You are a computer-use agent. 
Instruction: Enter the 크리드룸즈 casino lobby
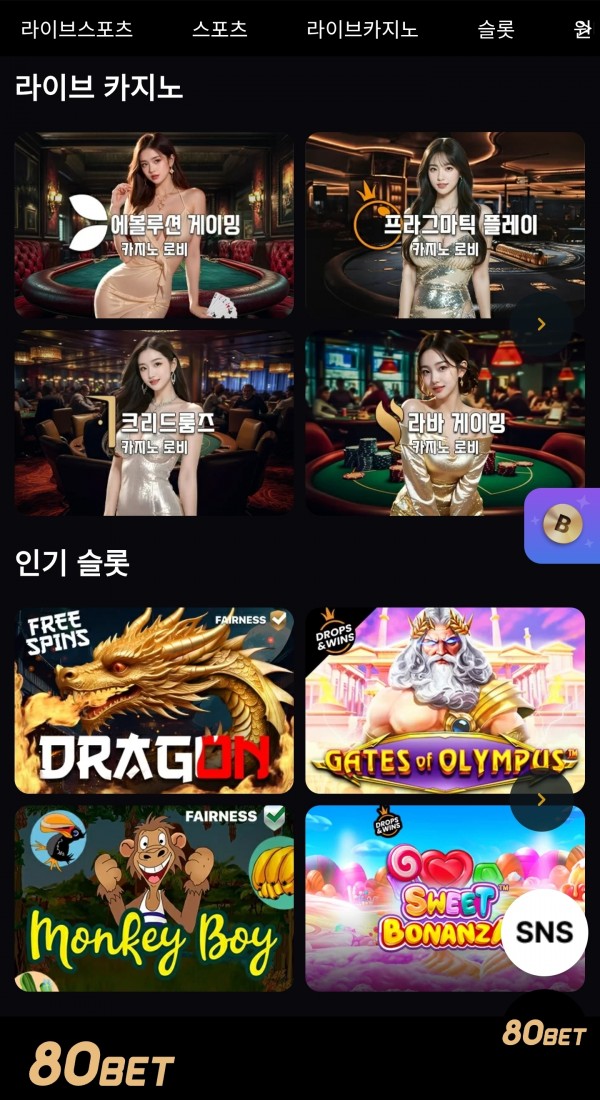[x=154, y=423]
